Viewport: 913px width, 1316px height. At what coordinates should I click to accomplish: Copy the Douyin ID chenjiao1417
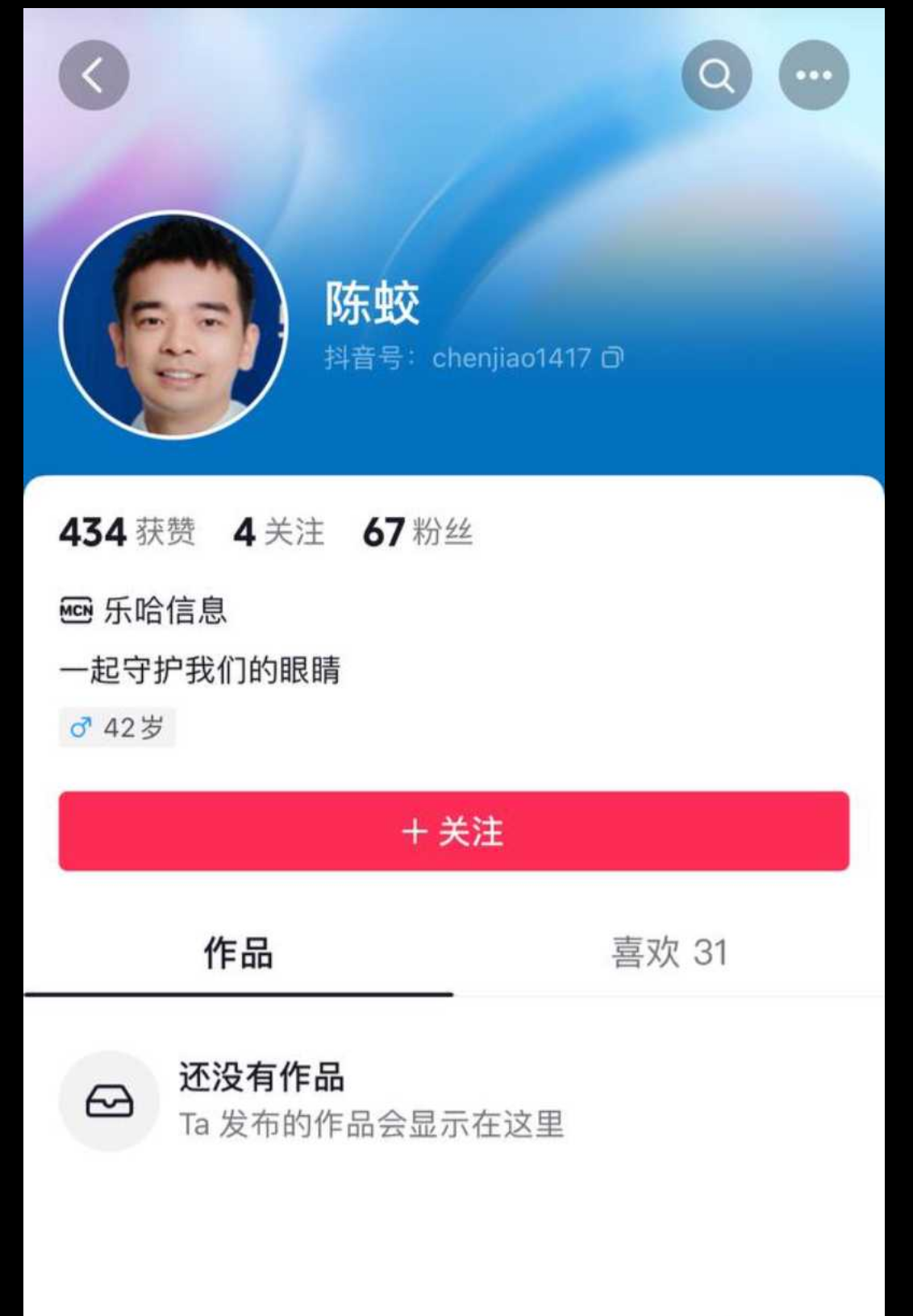tap(613, 359)
